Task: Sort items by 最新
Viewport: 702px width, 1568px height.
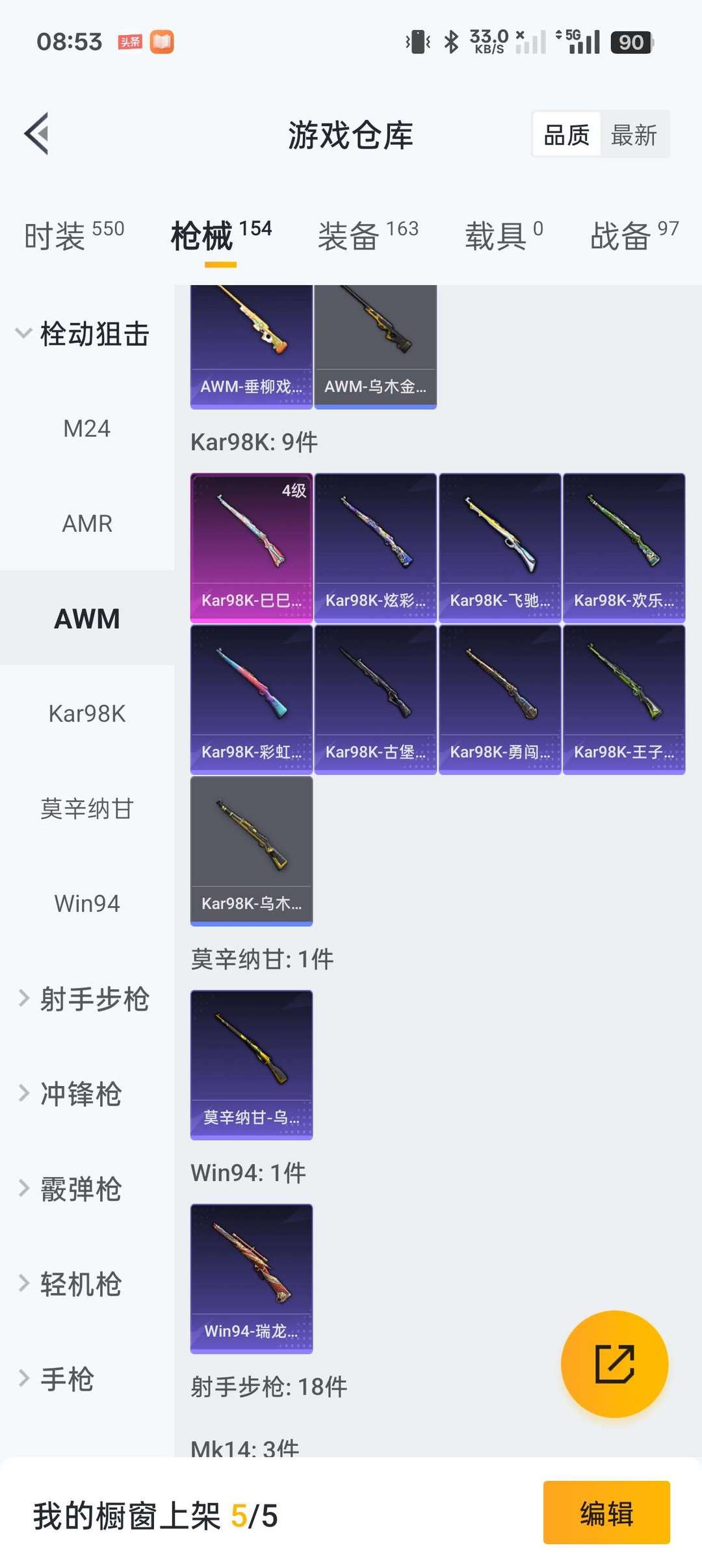Action: click(x=634, y=135)
